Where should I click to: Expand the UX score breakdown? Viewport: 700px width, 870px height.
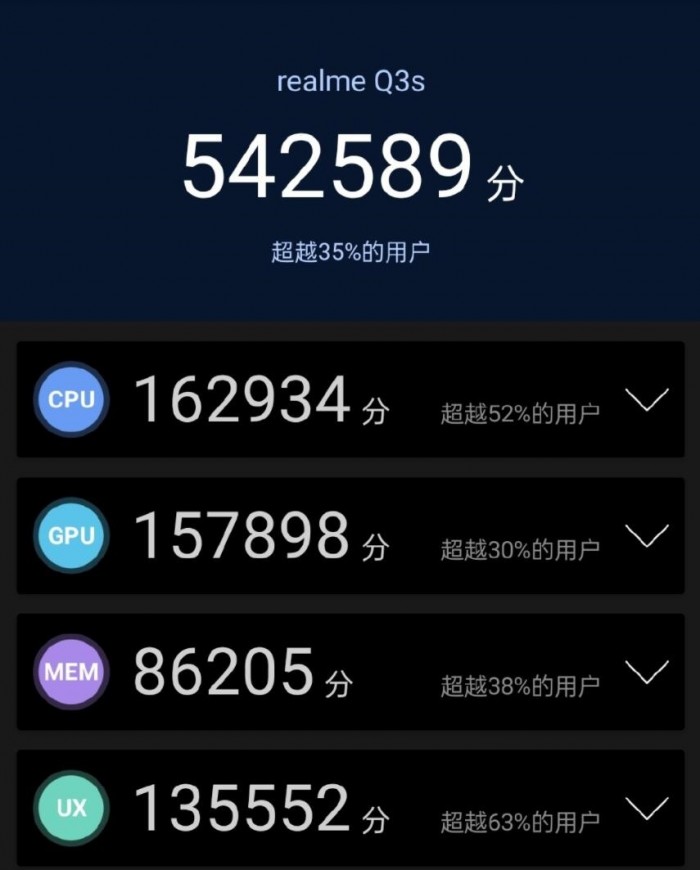(x=646, y=808)
